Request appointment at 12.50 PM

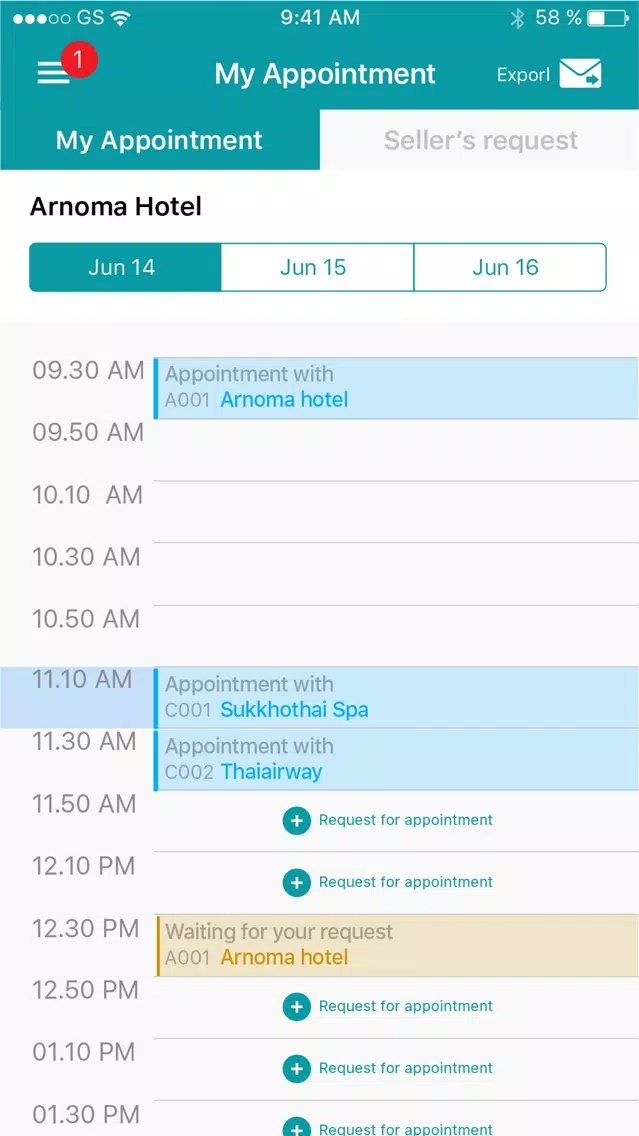coord(388,1006)
